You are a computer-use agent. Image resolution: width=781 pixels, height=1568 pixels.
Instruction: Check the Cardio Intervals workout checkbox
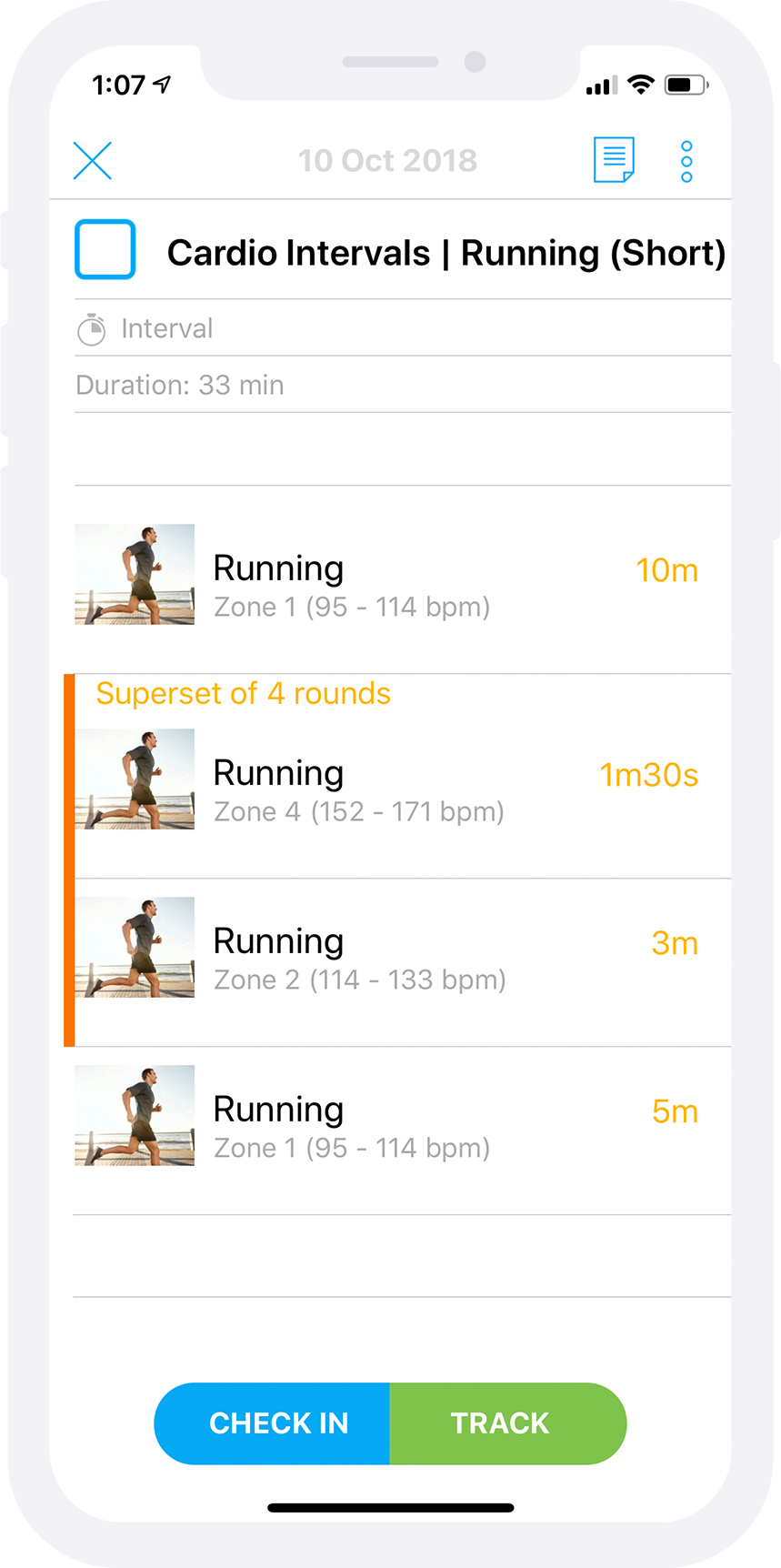(x=105, y=249)
